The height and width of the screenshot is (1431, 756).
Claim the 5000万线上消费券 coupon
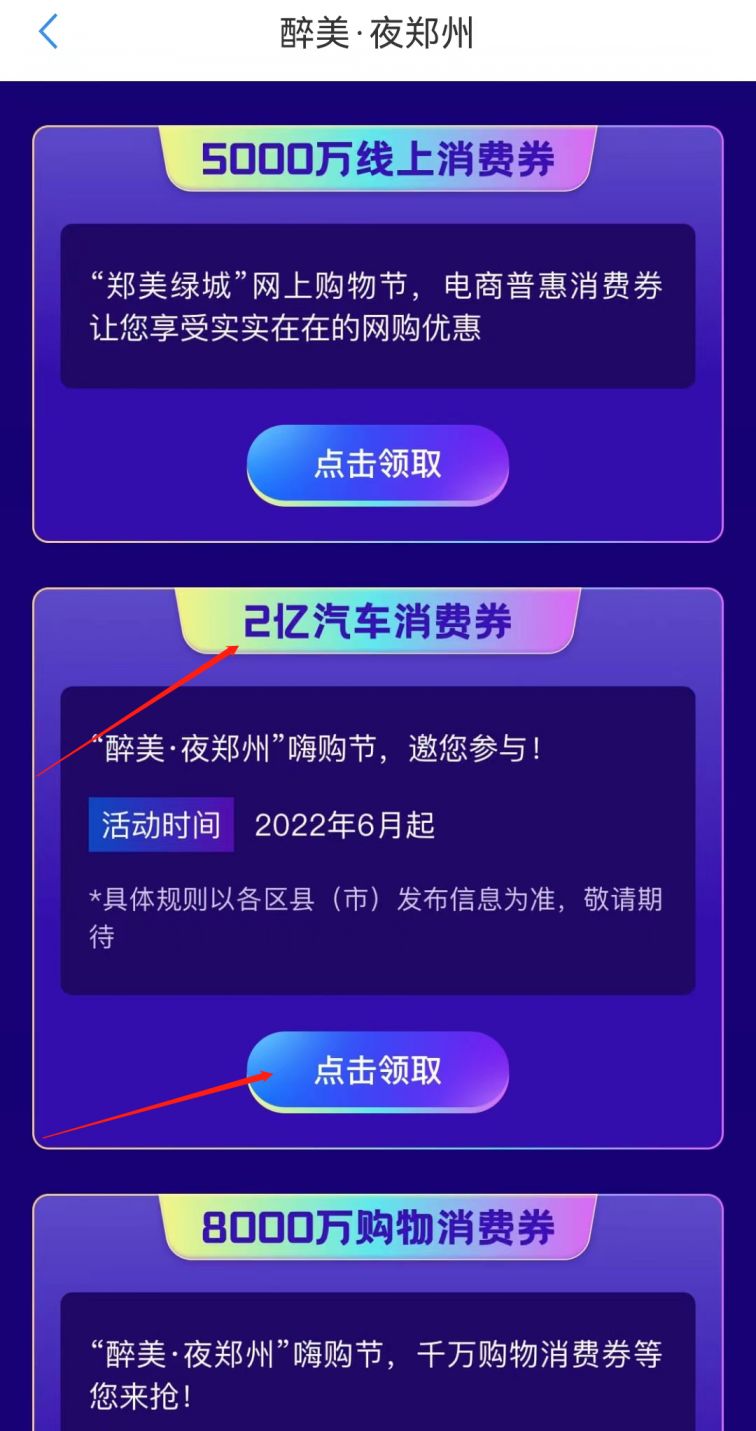[377, 465]
